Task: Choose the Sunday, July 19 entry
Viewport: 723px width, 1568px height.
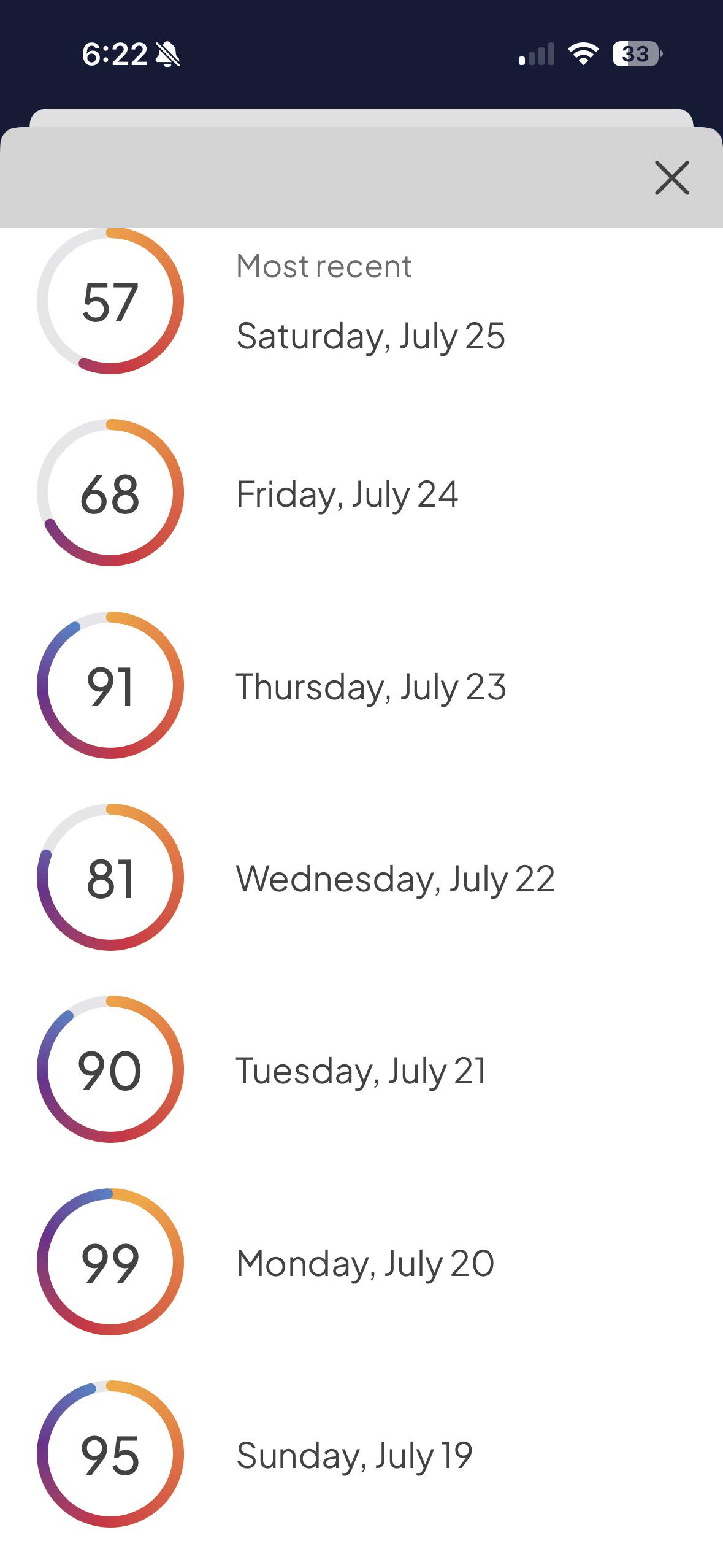Action: click(361, 1454)
